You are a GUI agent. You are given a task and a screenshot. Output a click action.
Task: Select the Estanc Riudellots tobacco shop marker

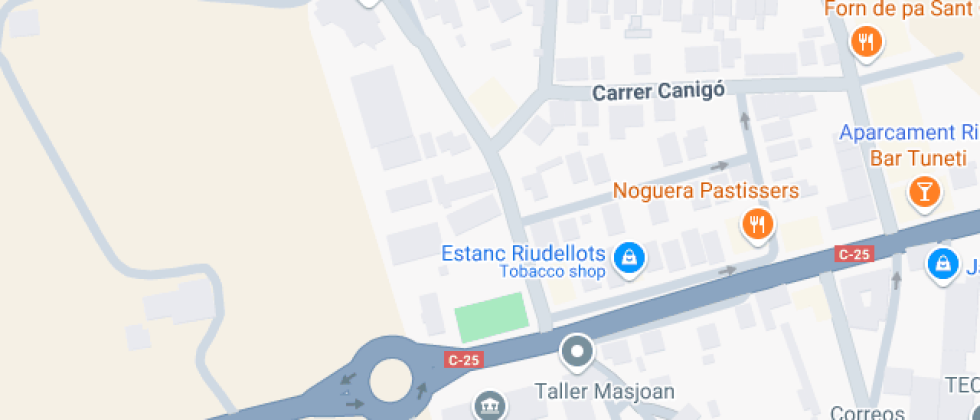pyautogui.click(x=629, y=257)
